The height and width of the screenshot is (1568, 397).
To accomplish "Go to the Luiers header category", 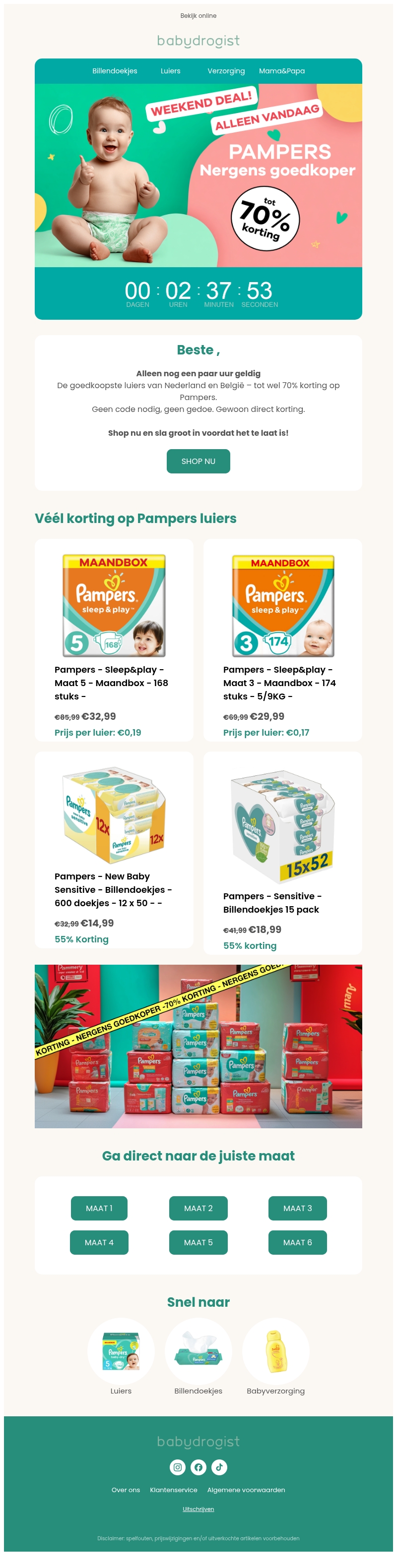I will pyautogui.click(x=171, y=71).
